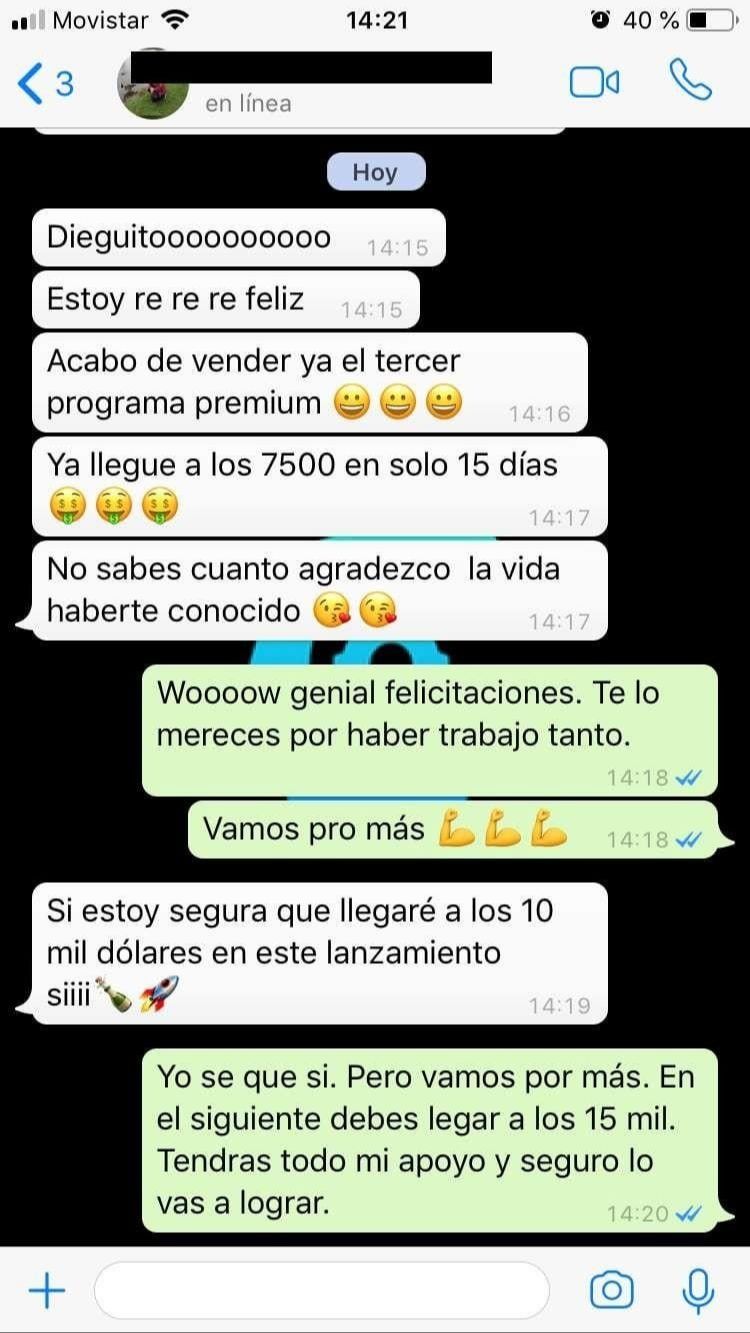
Task: Open the attachment plus menu
Action: (x=46, y=1291)
